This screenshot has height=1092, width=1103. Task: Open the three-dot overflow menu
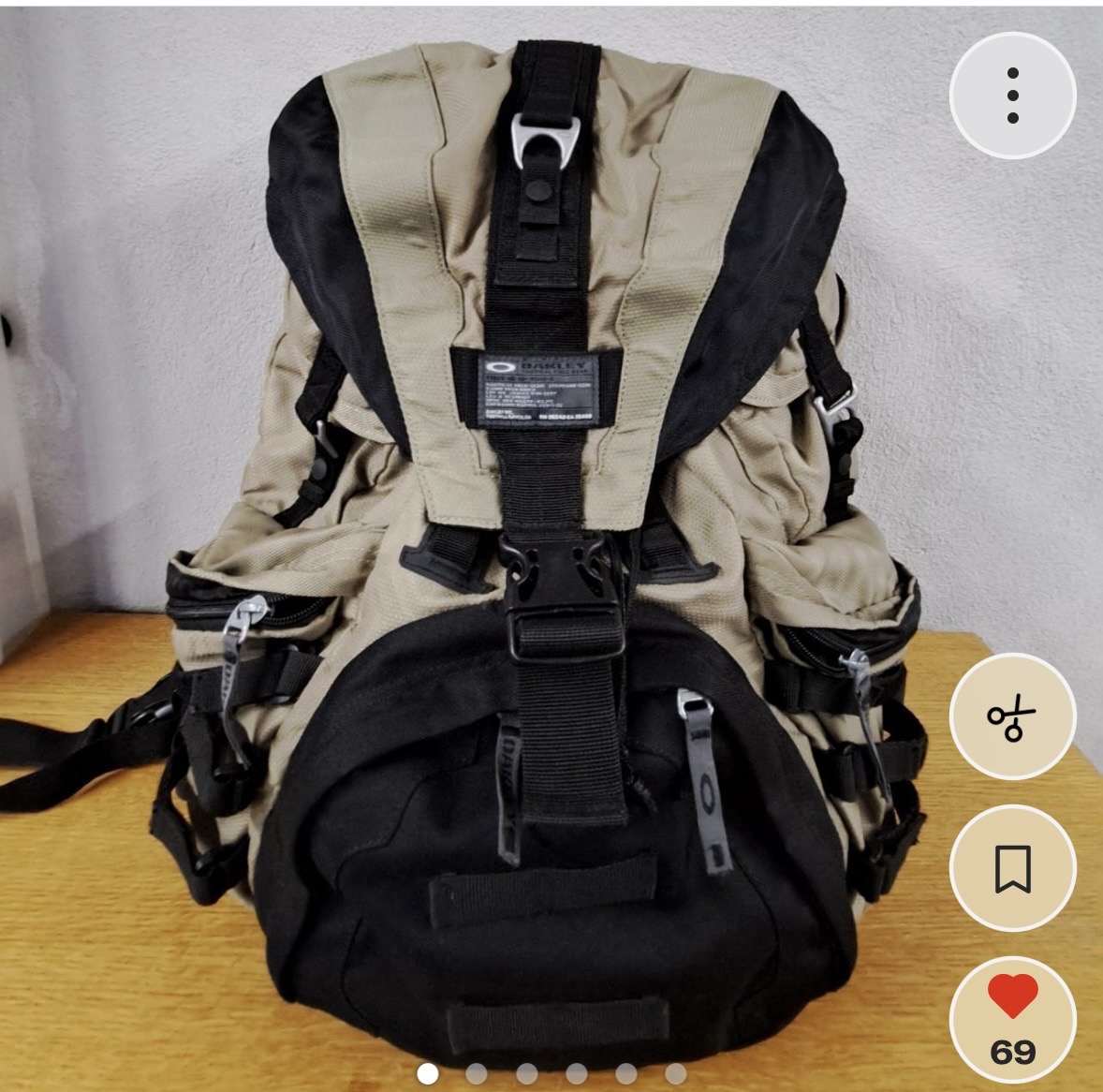pyautogui.click(x=1012, y=96)
